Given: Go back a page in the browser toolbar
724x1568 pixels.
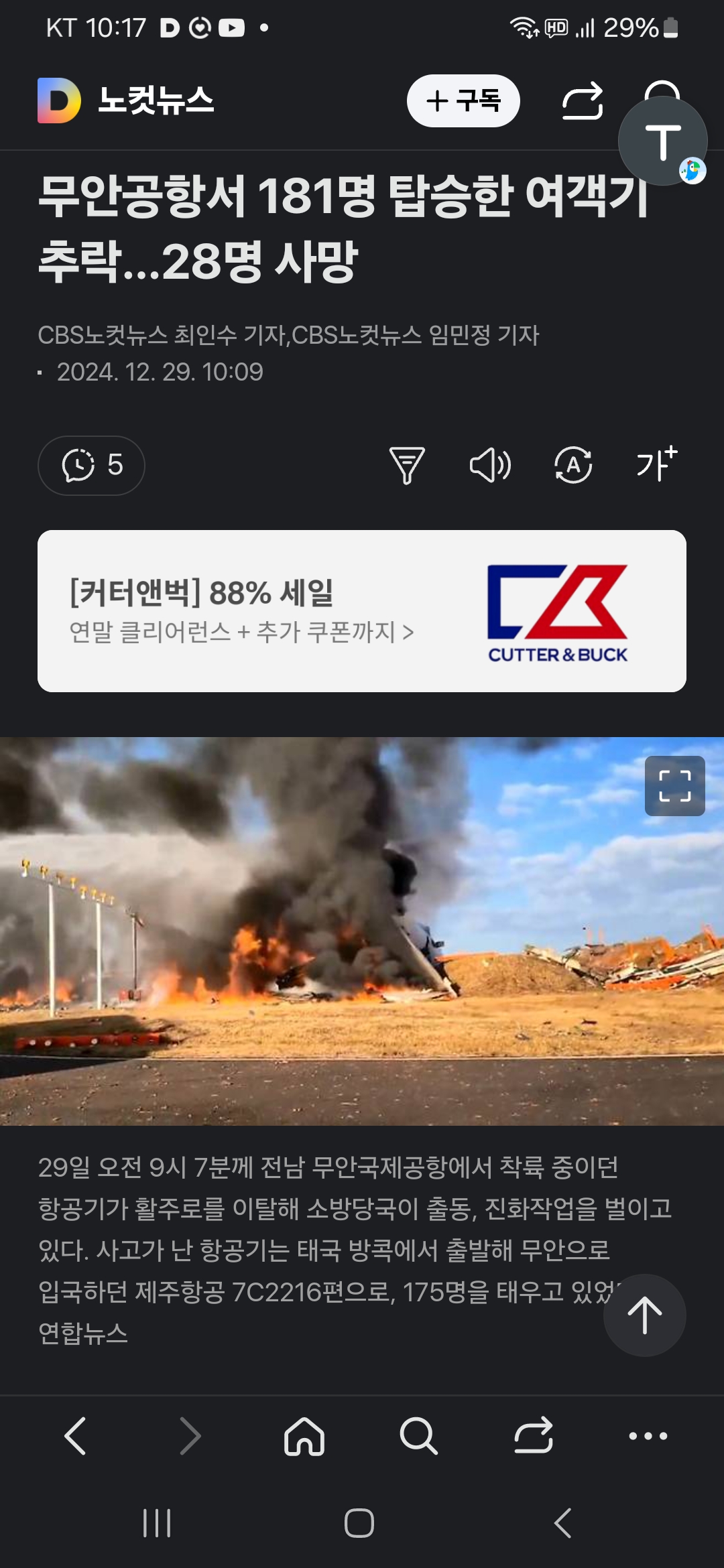Looking at the screenshot, I should [x=75, y=1435].
